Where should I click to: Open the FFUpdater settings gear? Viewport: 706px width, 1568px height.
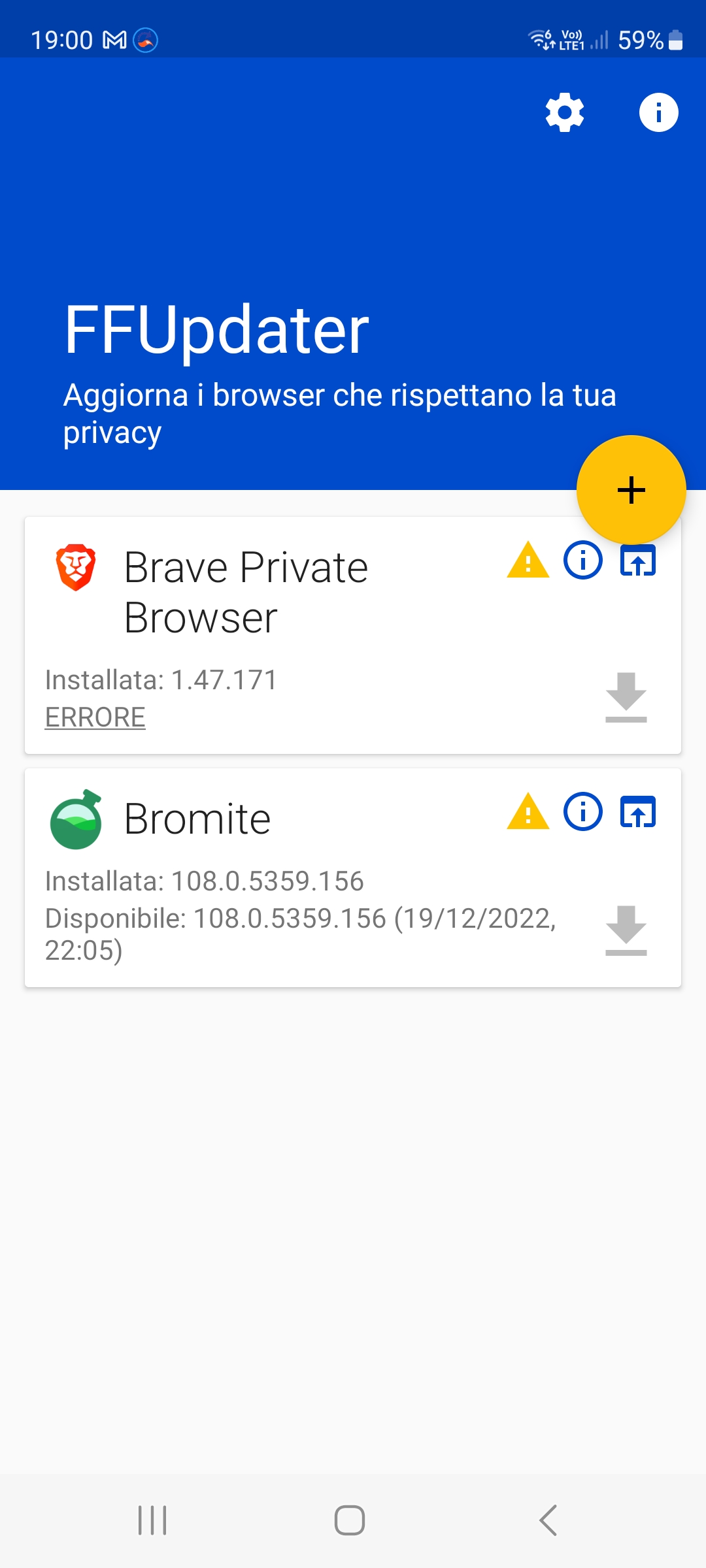click(563, 112)
